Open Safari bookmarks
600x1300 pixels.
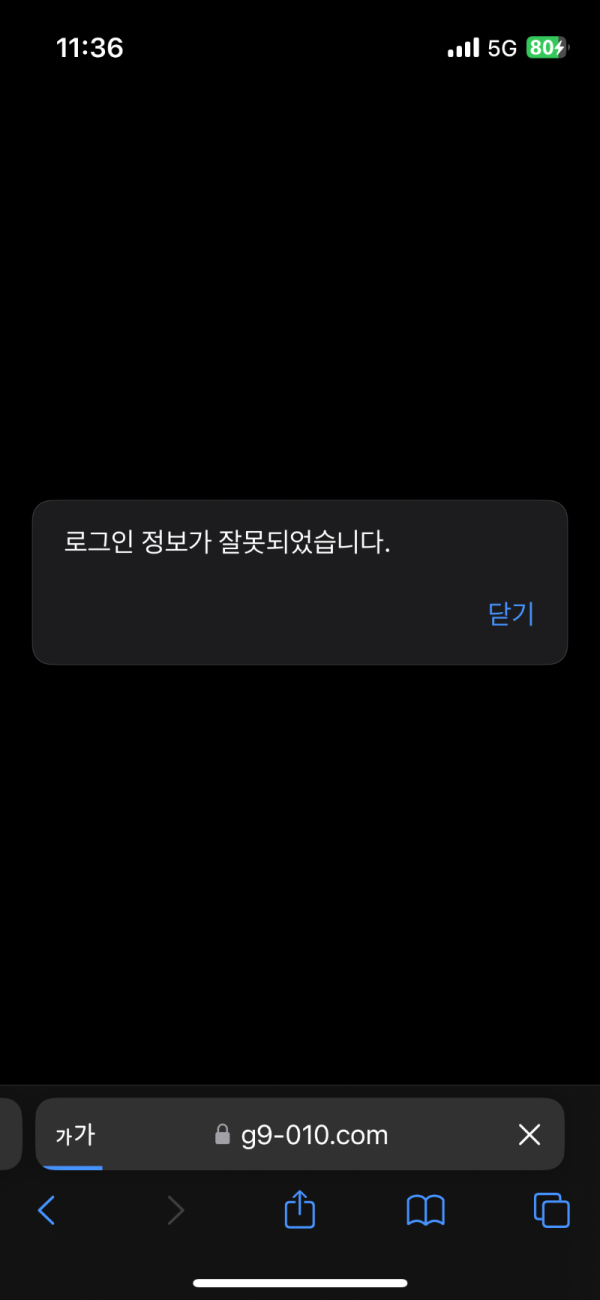point(425,1211)
